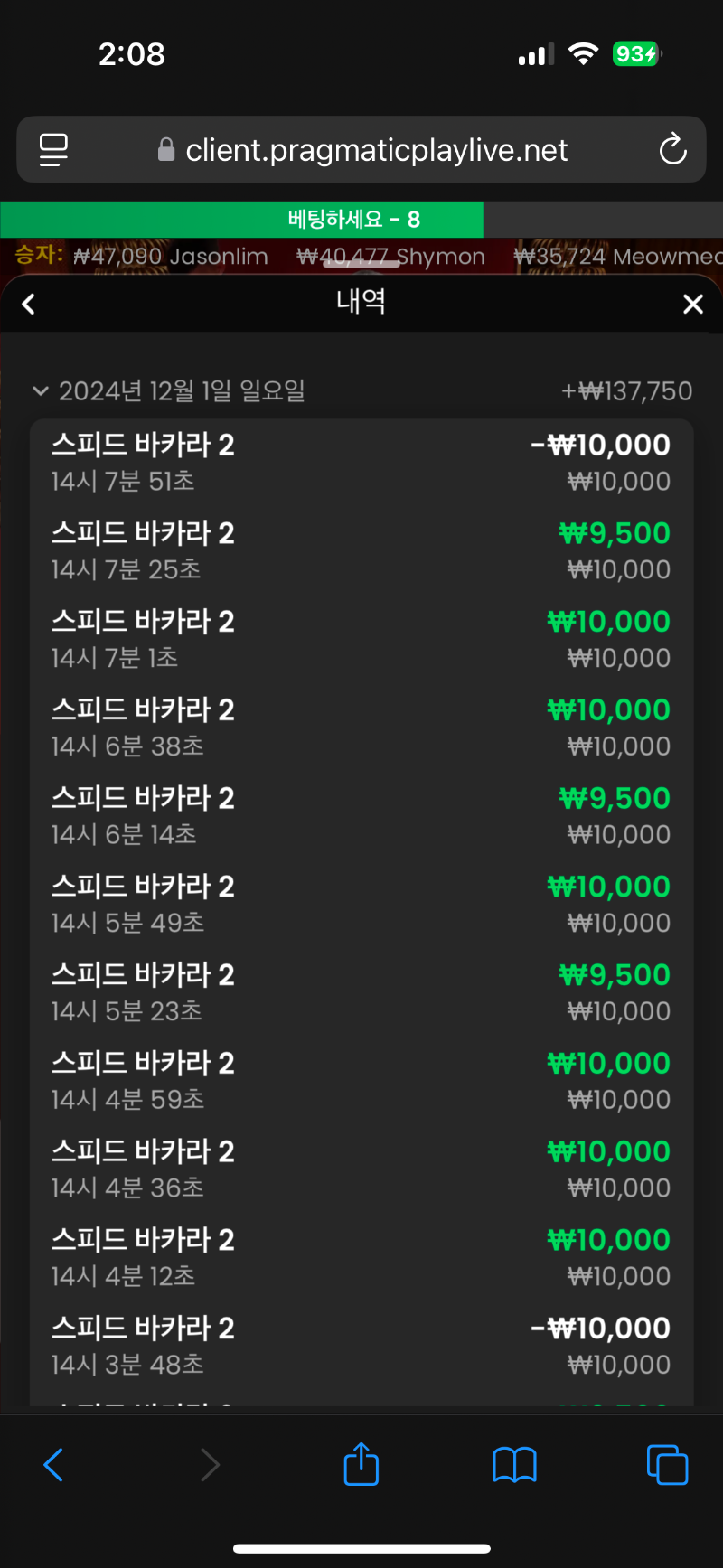Open the 14시 7분 51초 bet record
The height and width of the screenshot is (1568, 723).
pos(361,463)
